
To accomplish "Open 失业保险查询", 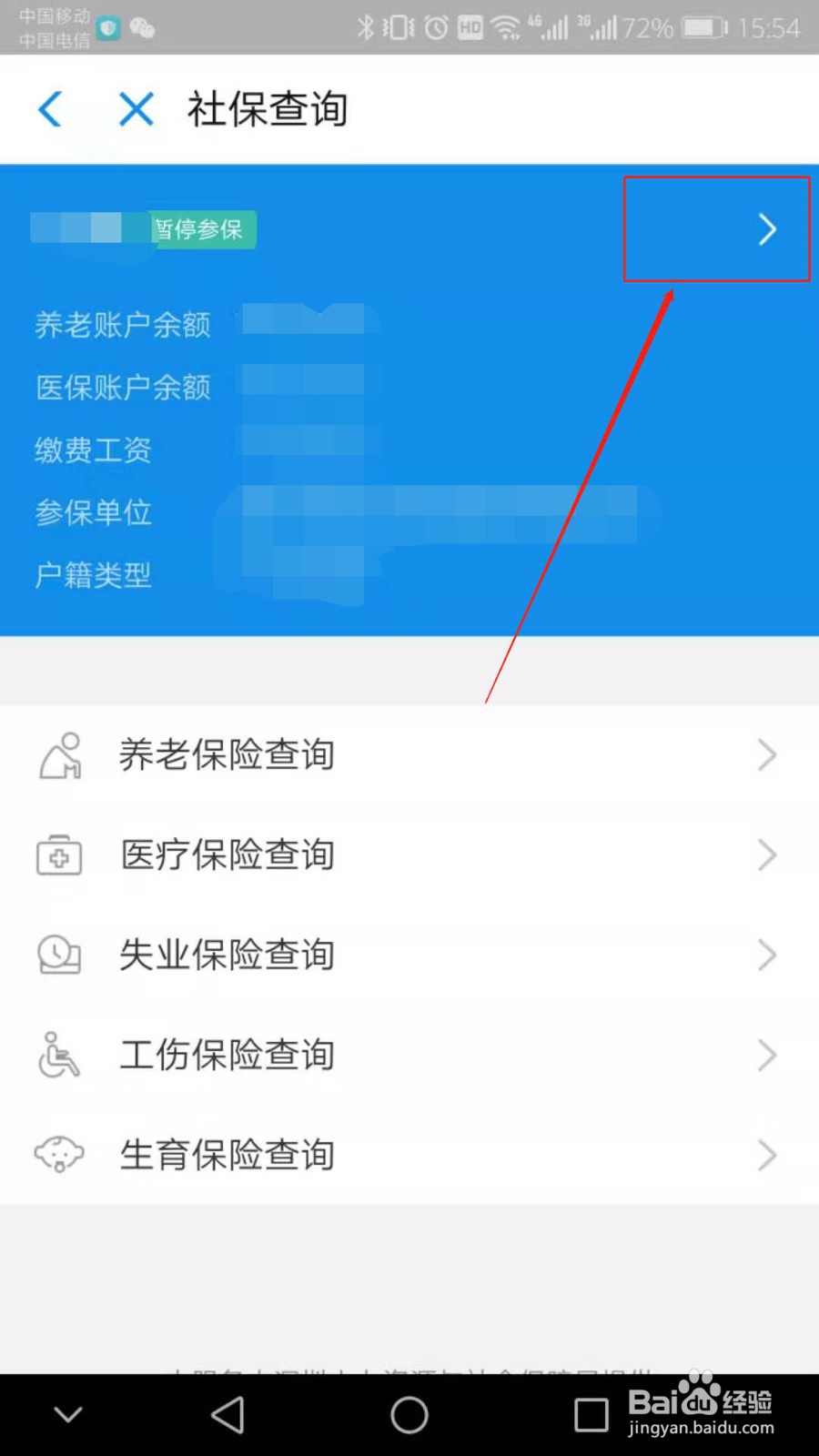I will click(x=227, y=955).
